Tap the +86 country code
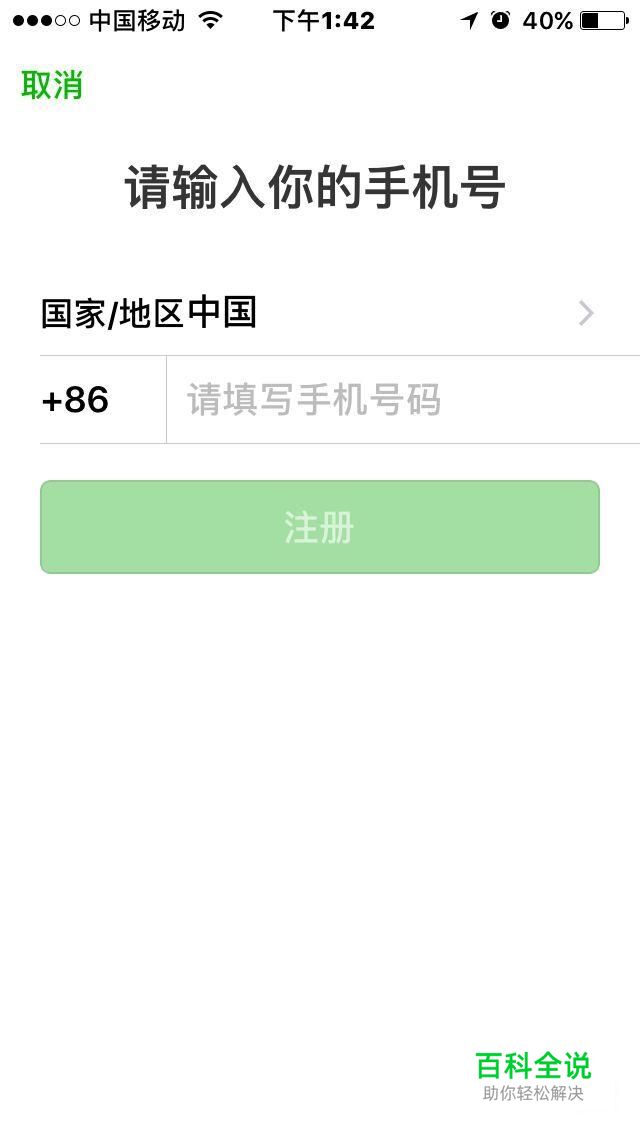 pyautogui.click(x=76, y=400)
